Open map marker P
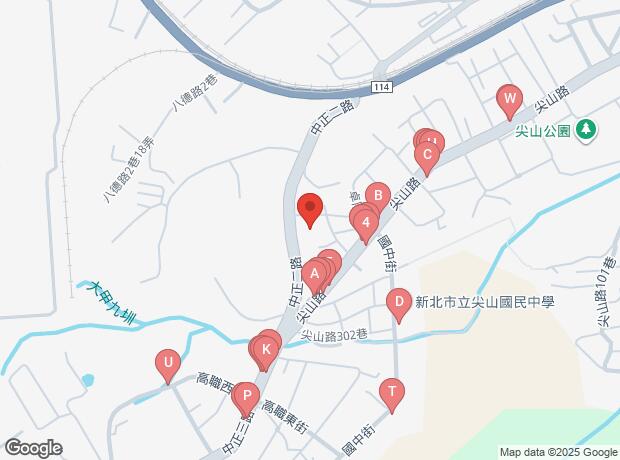620x460 pixels. [244, 398]
